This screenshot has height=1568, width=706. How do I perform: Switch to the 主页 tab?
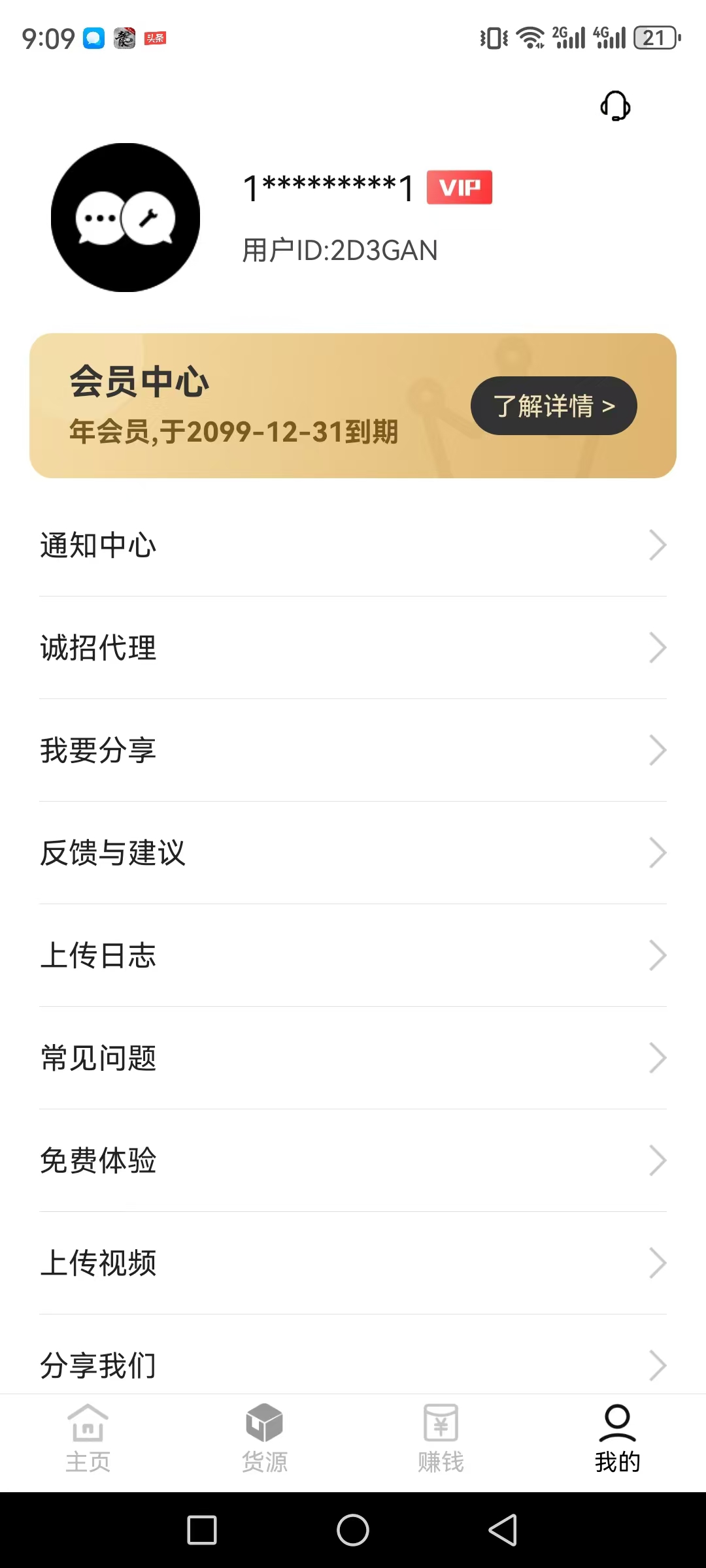(x=88, y=1439)
